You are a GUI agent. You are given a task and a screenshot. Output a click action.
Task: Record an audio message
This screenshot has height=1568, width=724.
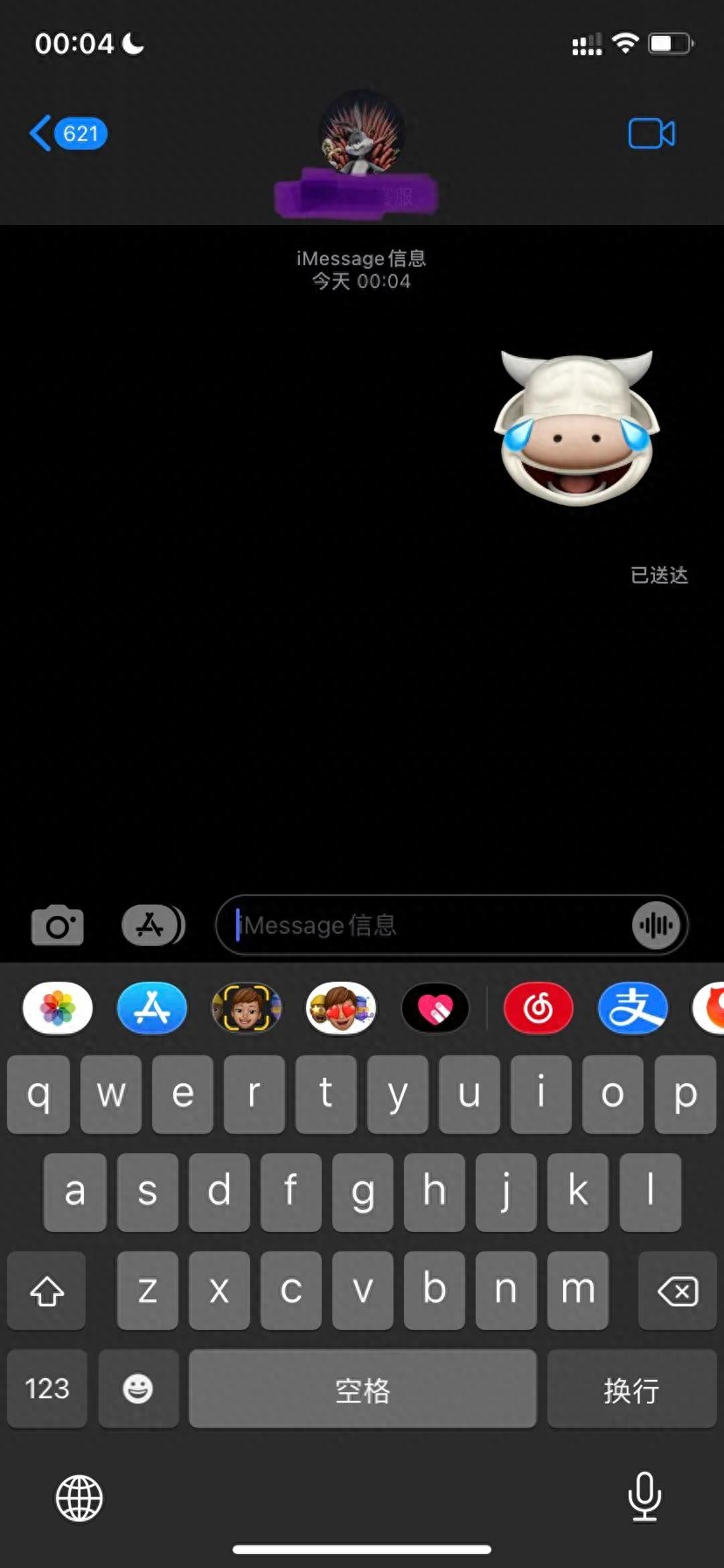click(656, 926)
